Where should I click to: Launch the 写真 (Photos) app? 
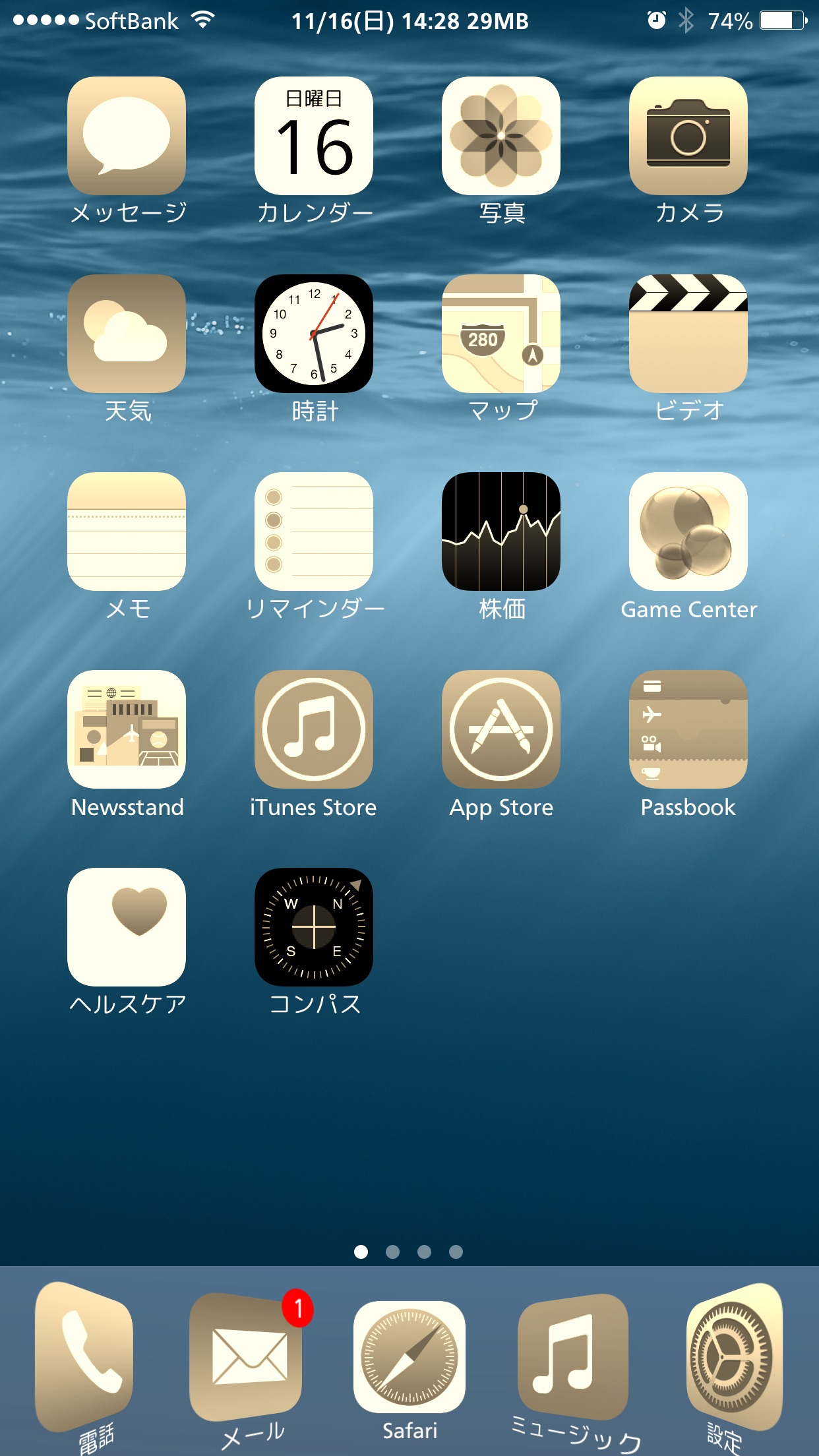[x=501, y=136]
